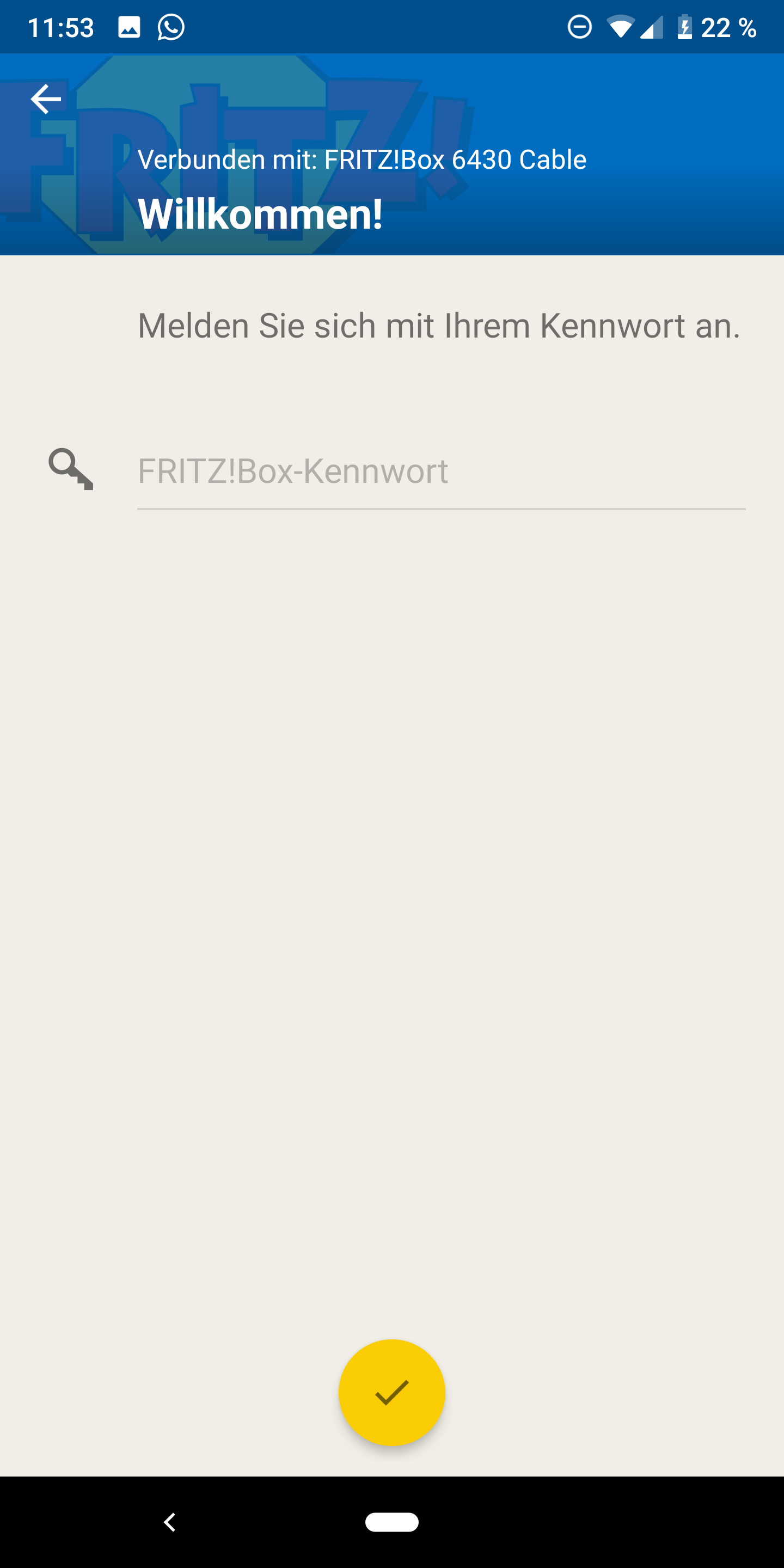Confirm login with the yellow checkmark button

coord(391,1393)
